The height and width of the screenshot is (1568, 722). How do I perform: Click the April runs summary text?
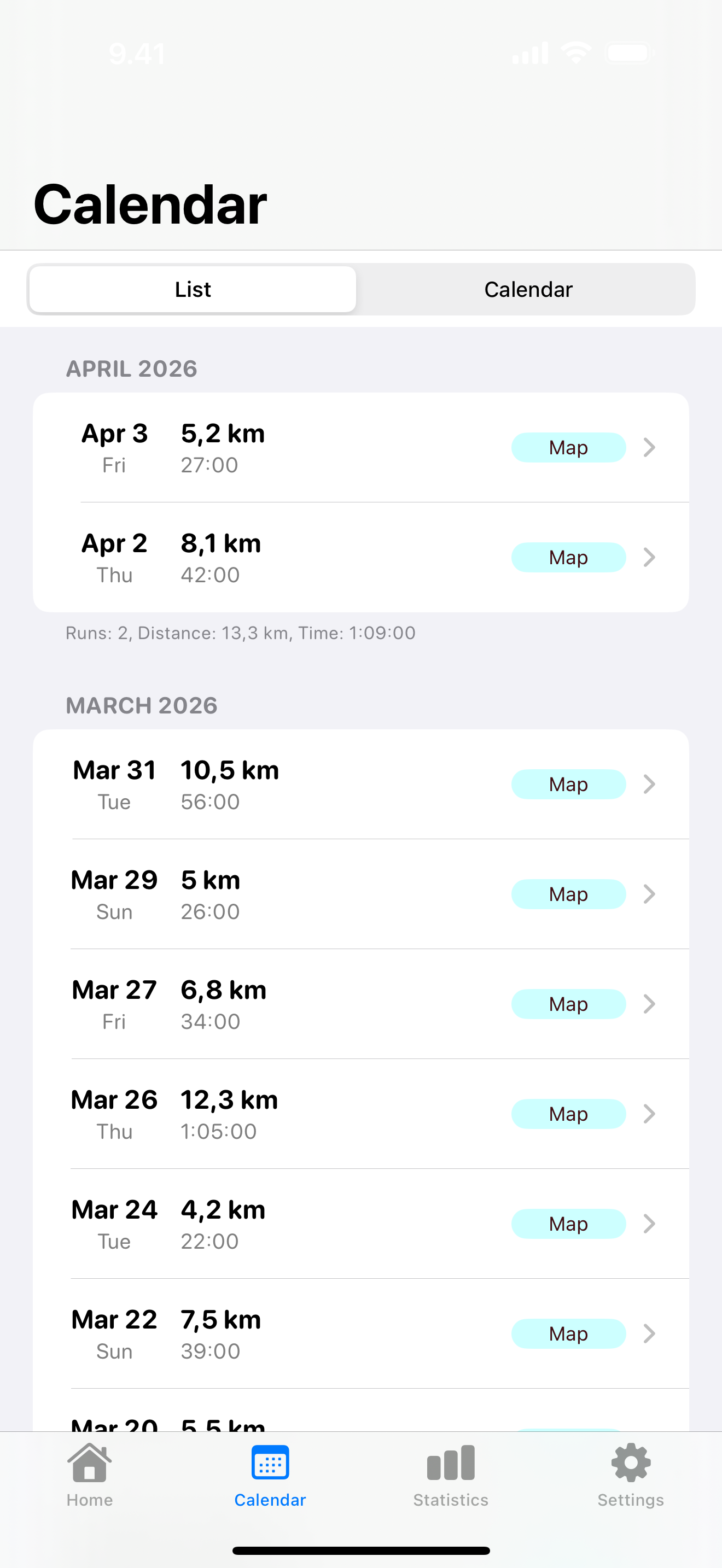tap(241, 633)
